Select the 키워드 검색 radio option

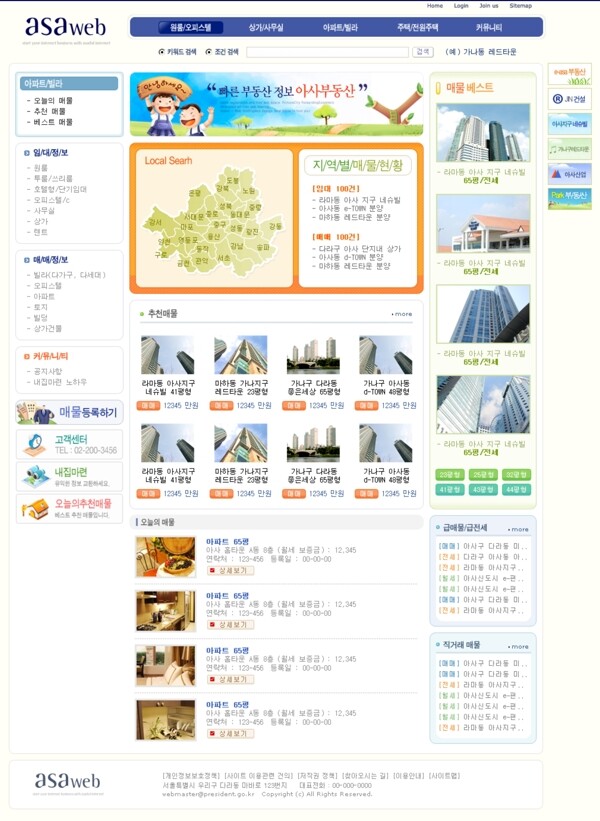pos(162,51)
